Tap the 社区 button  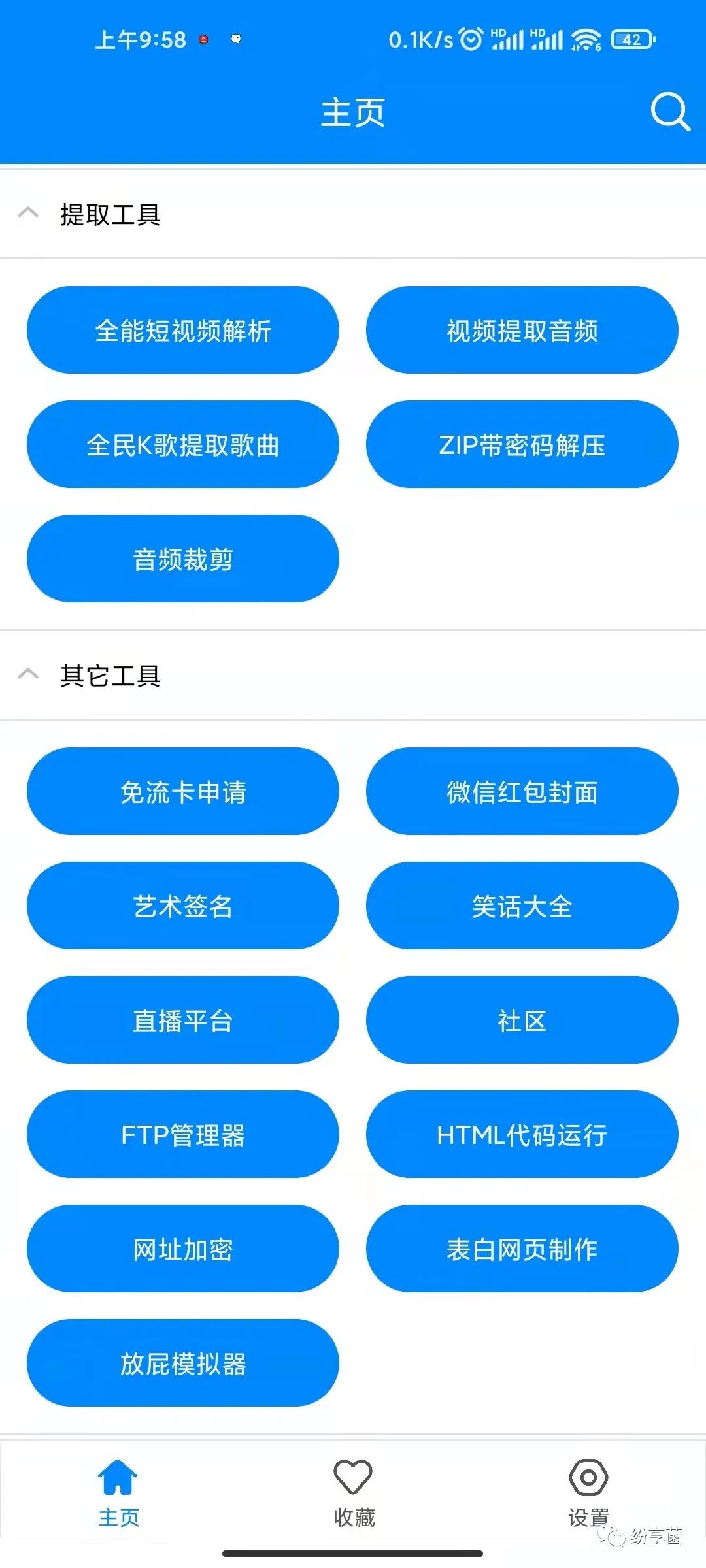tap(522, 1021)
